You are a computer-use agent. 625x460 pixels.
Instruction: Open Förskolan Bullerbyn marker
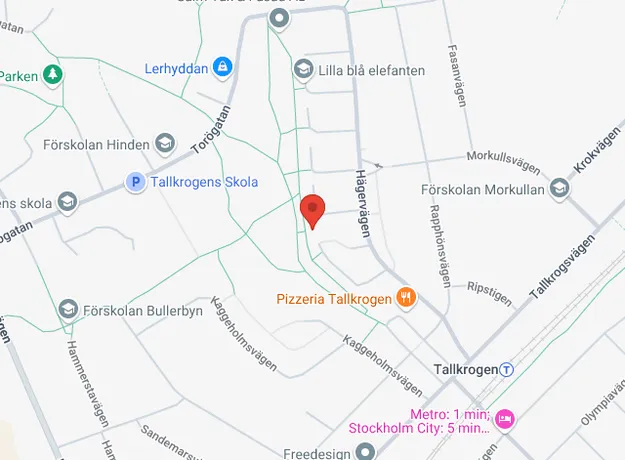coord(68,310)
